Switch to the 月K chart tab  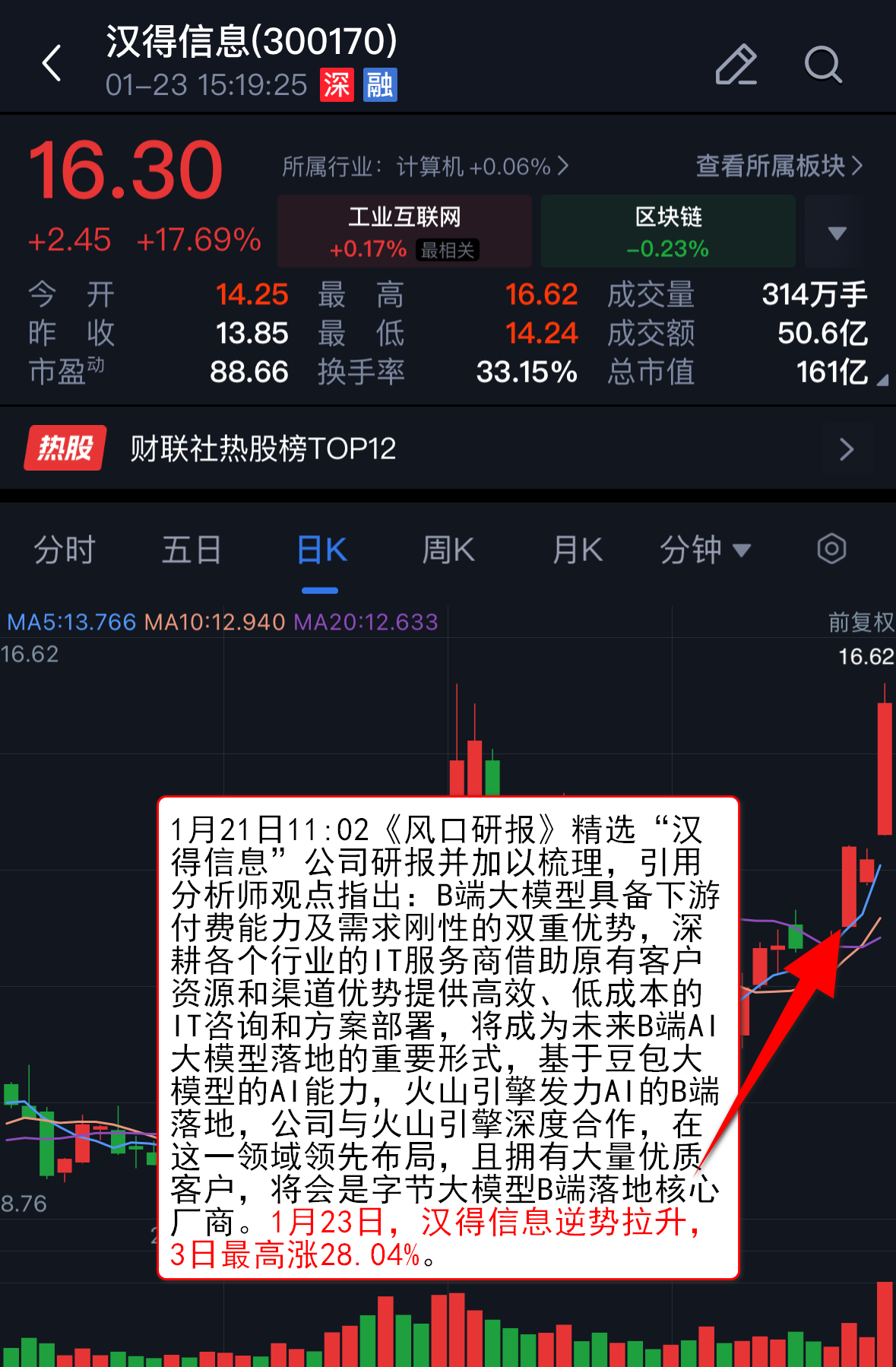click(x=578, y=550)
